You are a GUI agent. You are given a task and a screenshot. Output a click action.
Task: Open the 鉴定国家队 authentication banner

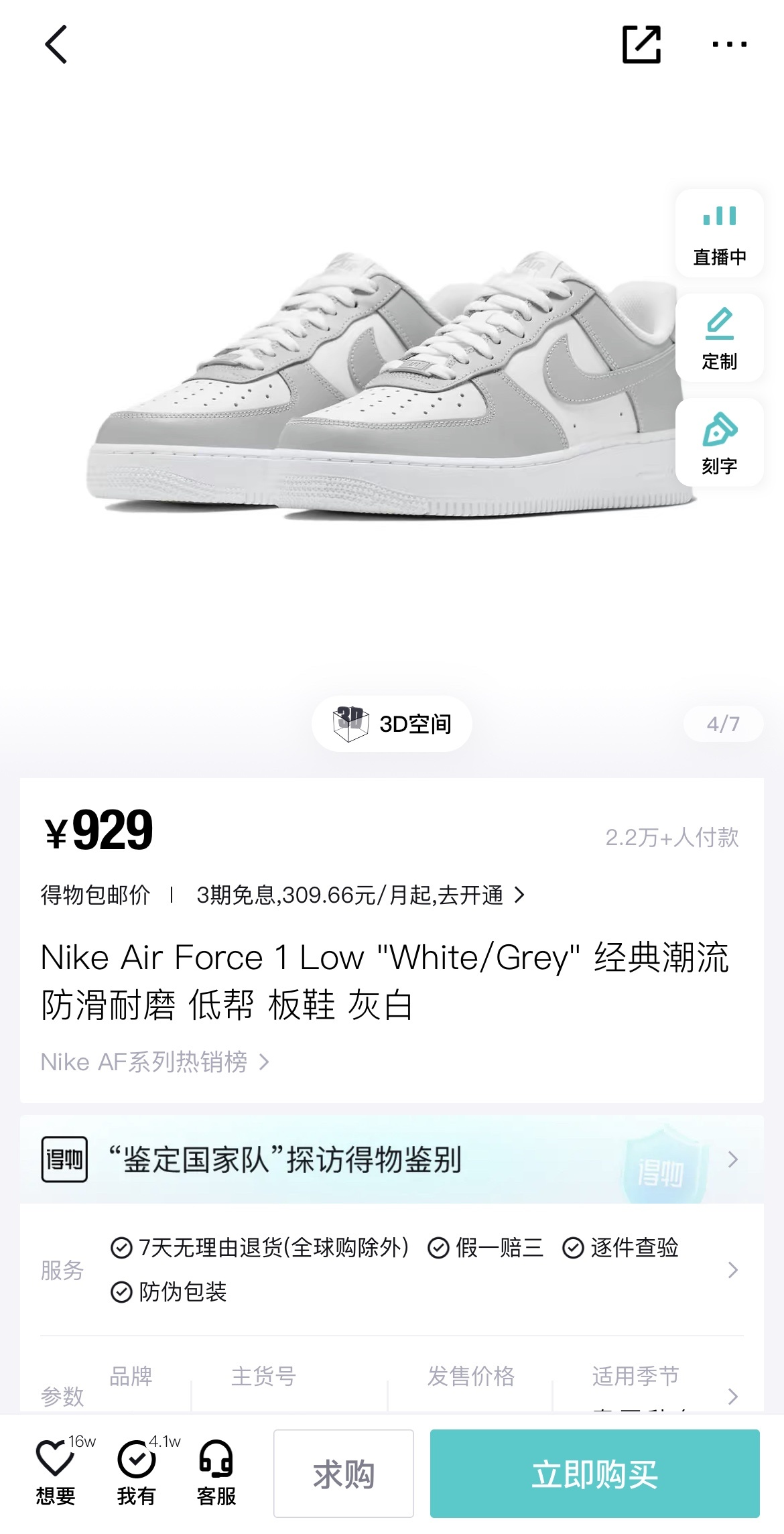pos(392,1159)
